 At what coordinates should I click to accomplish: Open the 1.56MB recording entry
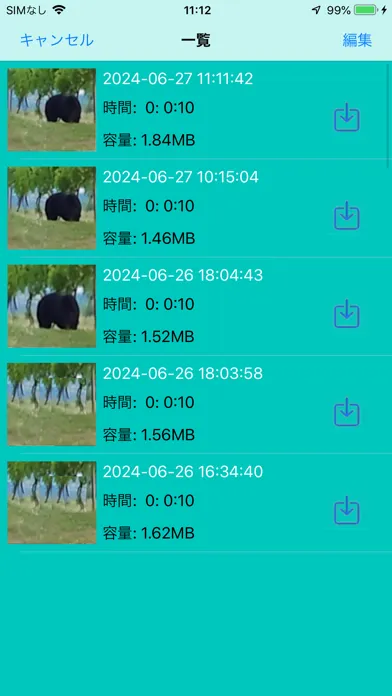196,404
